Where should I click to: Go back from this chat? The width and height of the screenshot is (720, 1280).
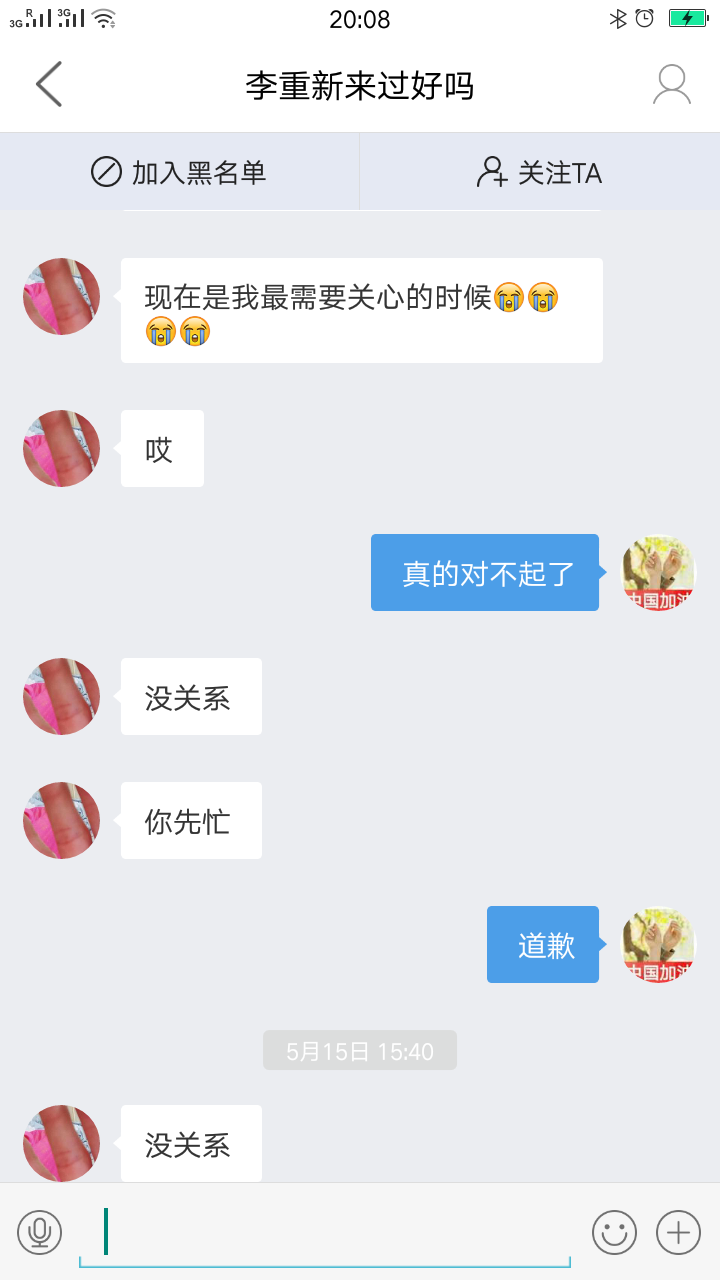pos(48,84)
